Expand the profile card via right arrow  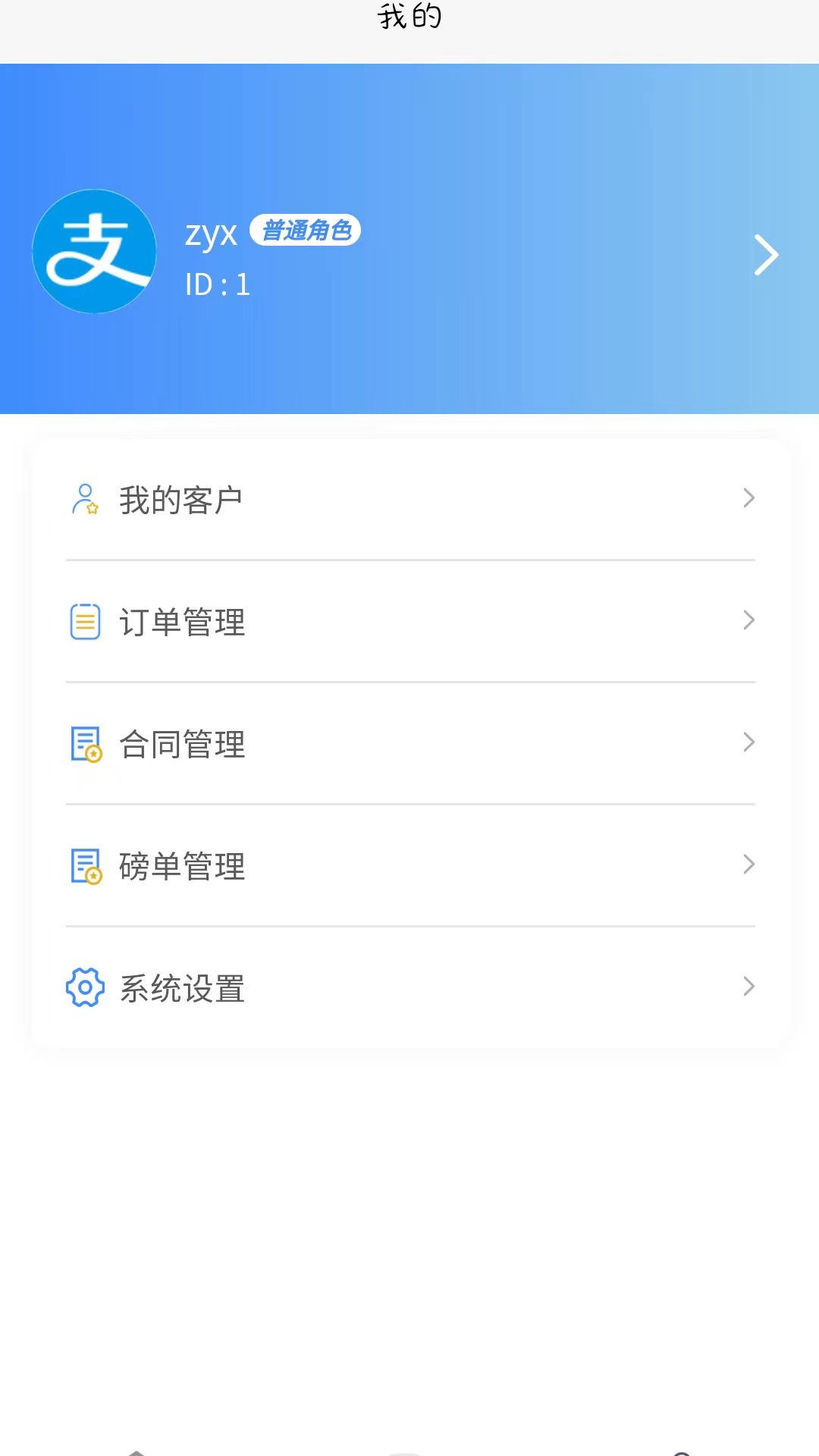[766, 255]
